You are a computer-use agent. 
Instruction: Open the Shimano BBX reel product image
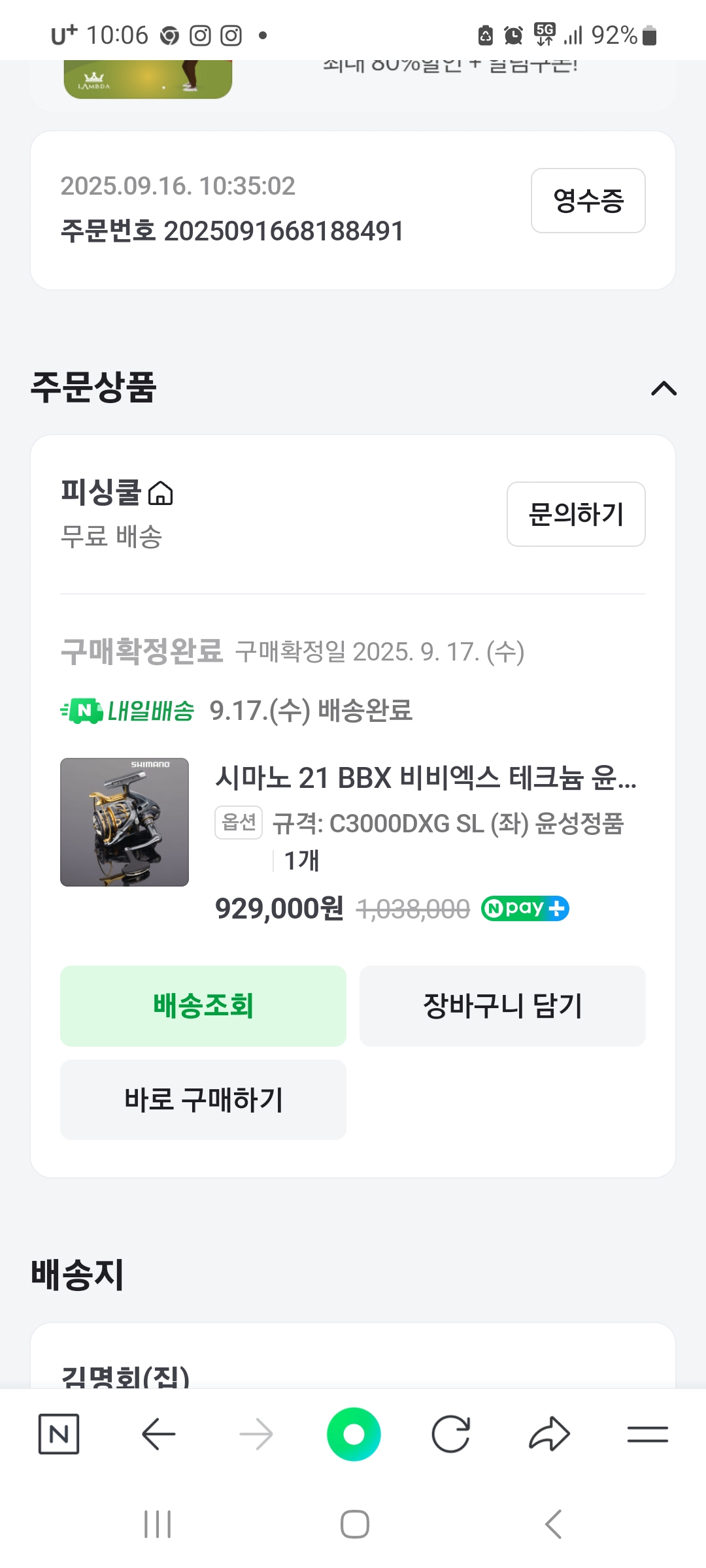click(124, 822)
